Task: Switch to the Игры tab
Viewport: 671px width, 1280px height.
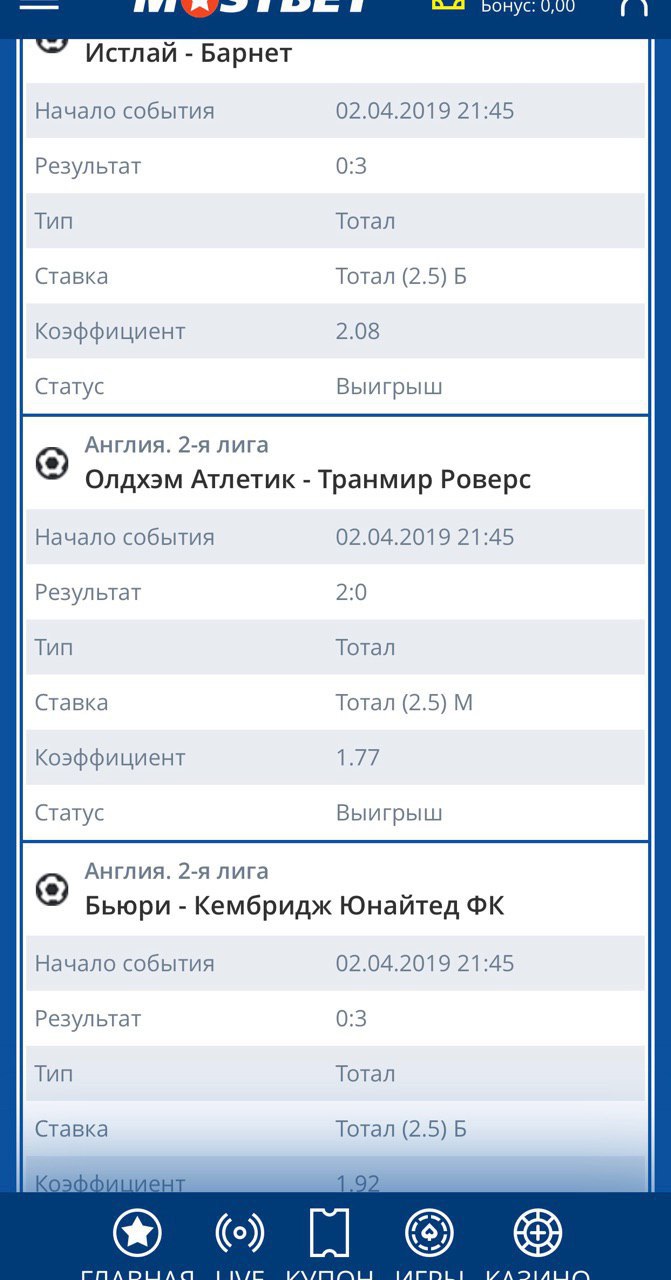Action: [429, 1245]
